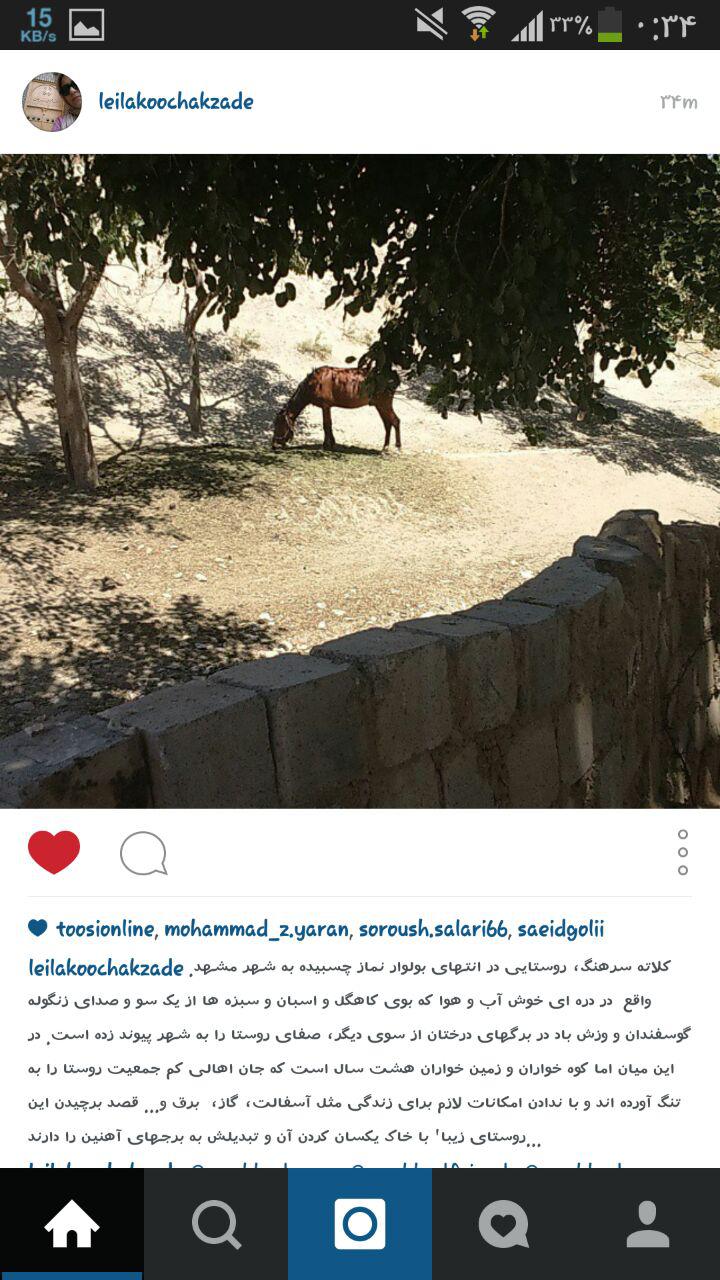The width and height of the screenshot is (720, 1280).
Task: Switch to the activity heart tab
Action: (x=504, y=1224)
